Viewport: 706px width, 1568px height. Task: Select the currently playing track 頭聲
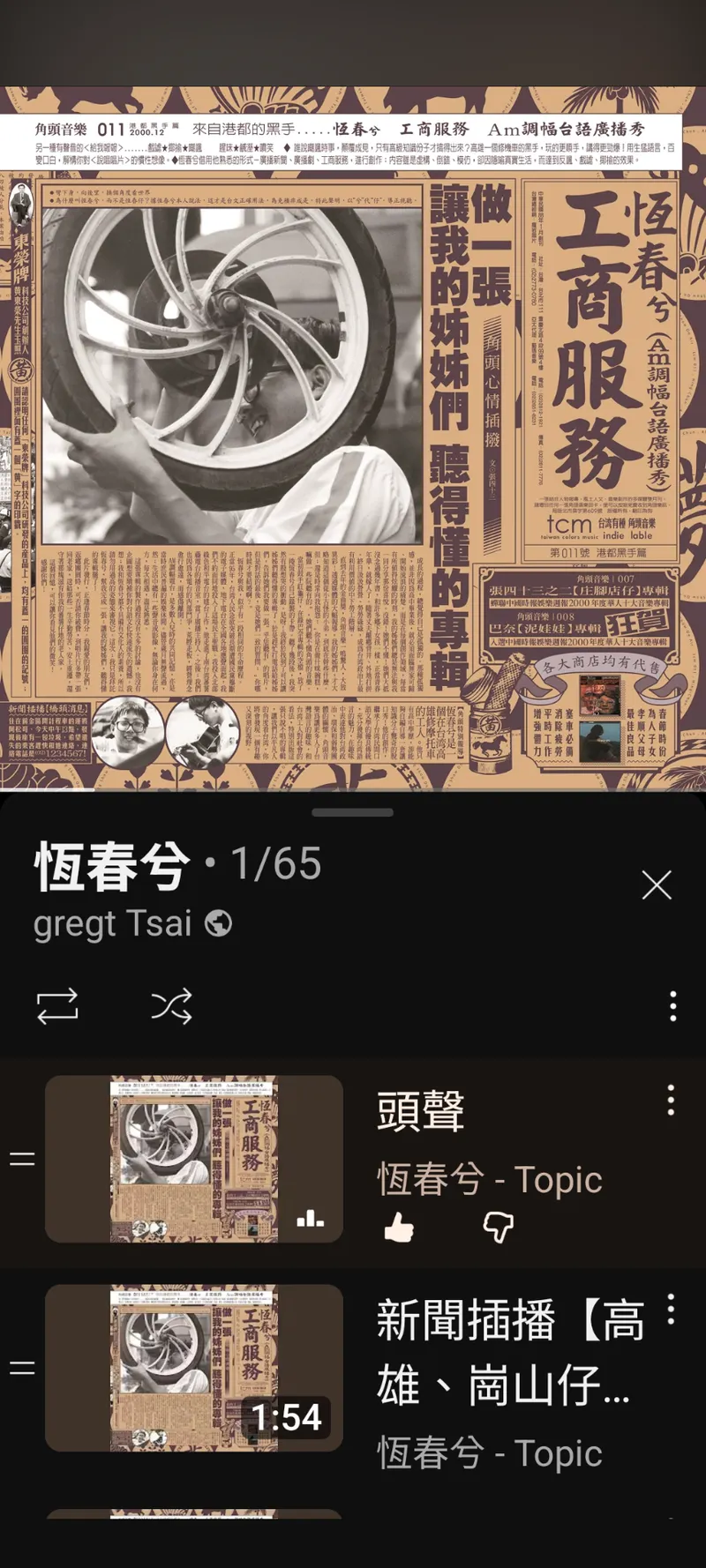coord(194,1159)
